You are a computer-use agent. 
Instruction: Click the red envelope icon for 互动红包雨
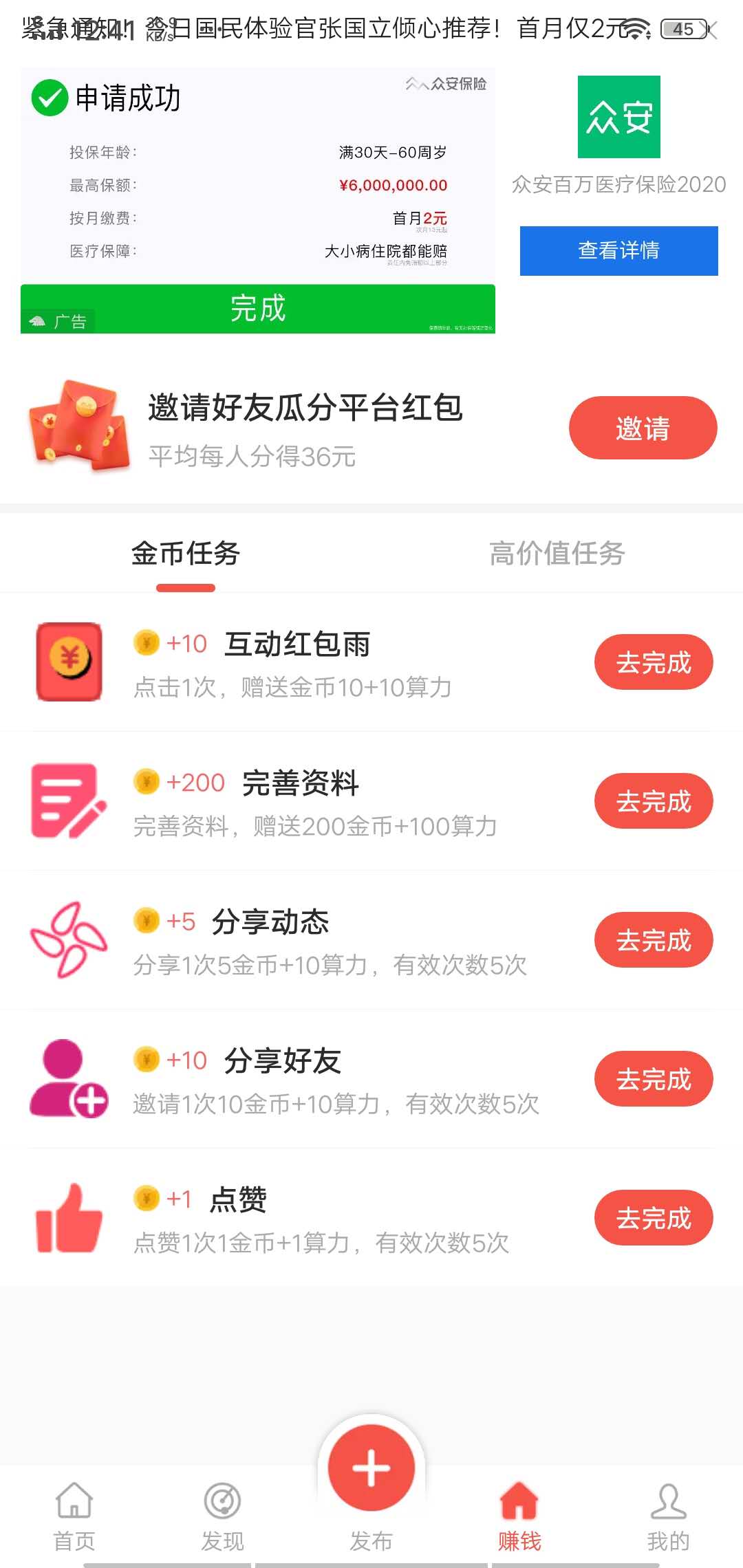tap(69, 662)
